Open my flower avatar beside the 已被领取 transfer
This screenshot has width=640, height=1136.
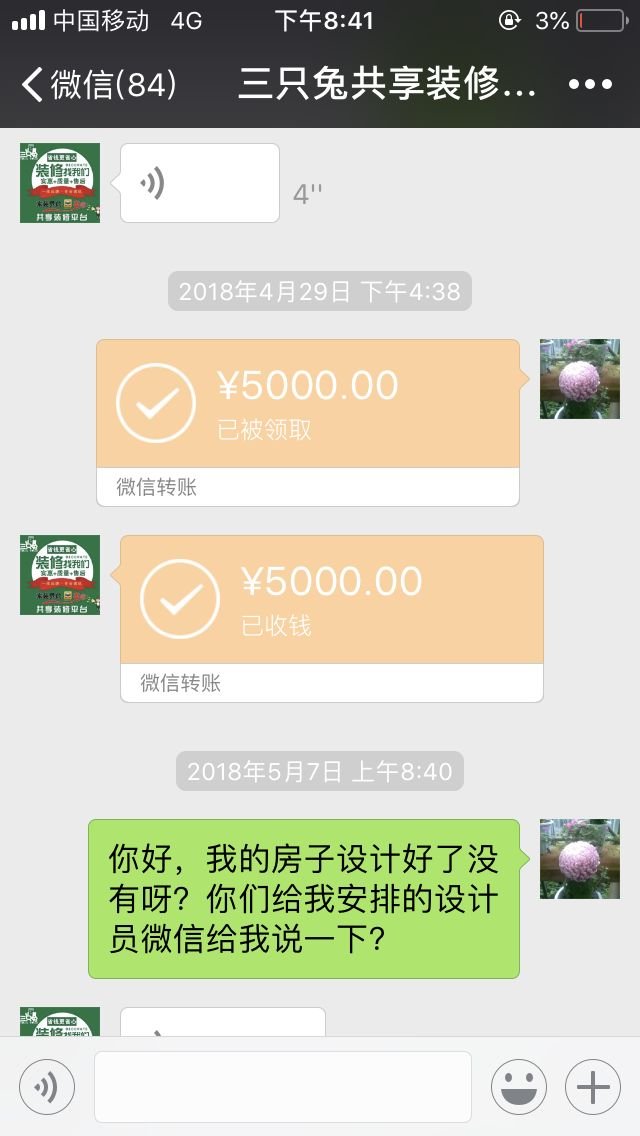click(x=580, y=379)
